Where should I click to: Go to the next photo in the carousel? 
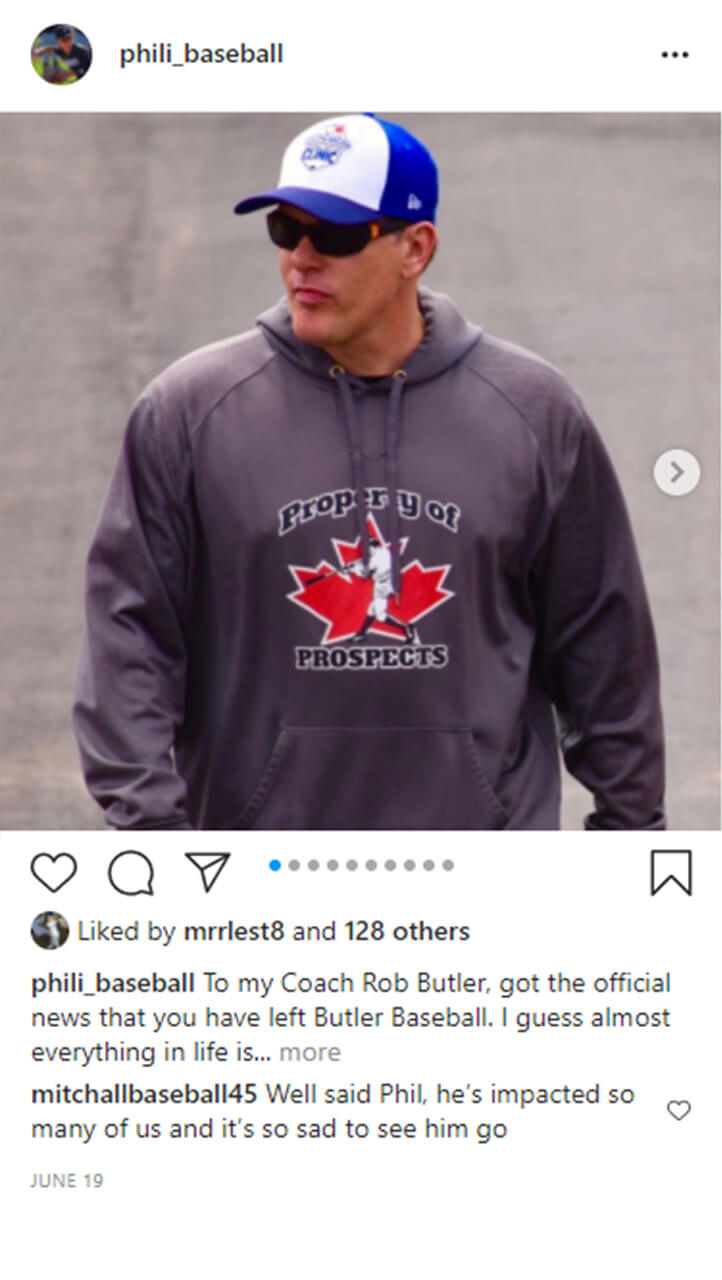click(x=677, y=471)
